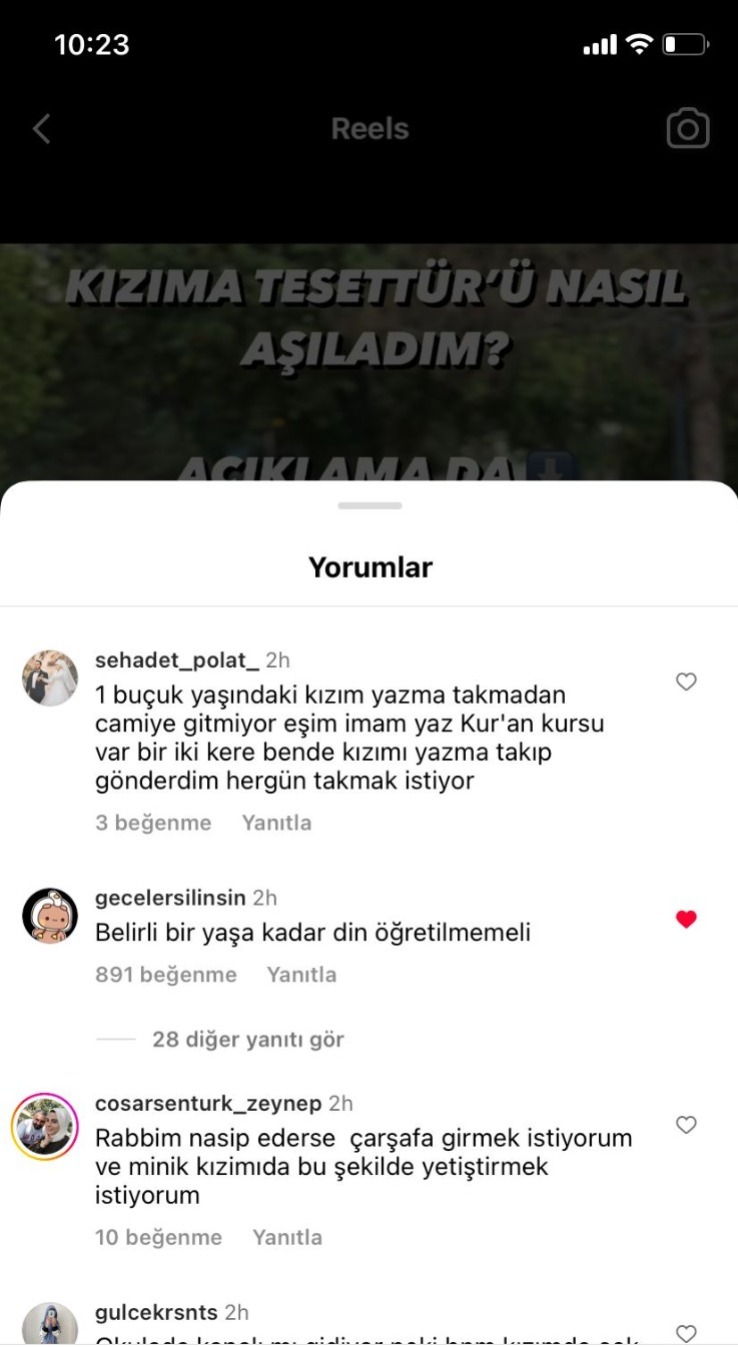Go back using the back arrow

(x=41, y=129)
